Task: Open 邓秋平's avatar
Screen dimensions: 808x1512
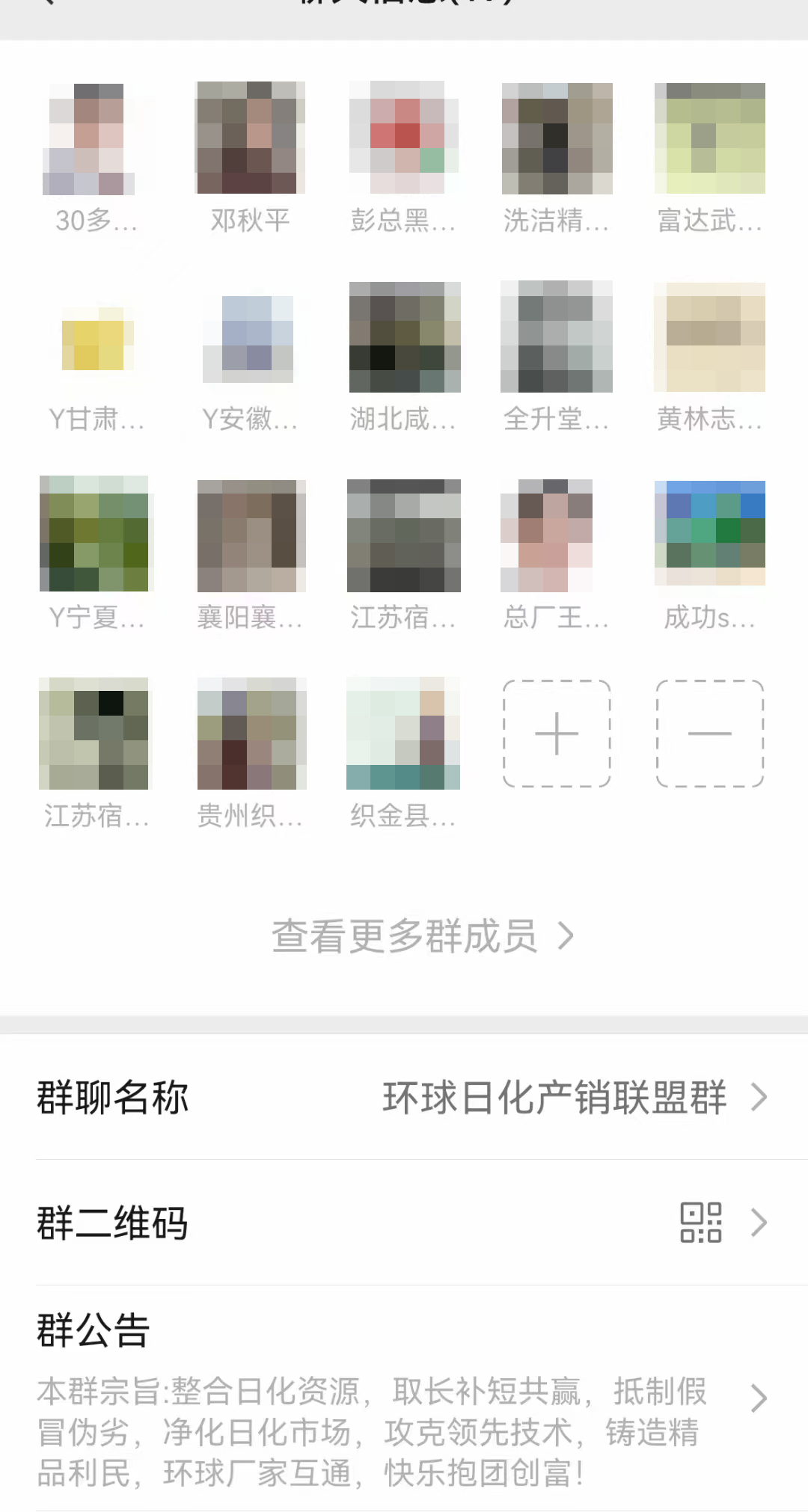Action: point(251,140)
